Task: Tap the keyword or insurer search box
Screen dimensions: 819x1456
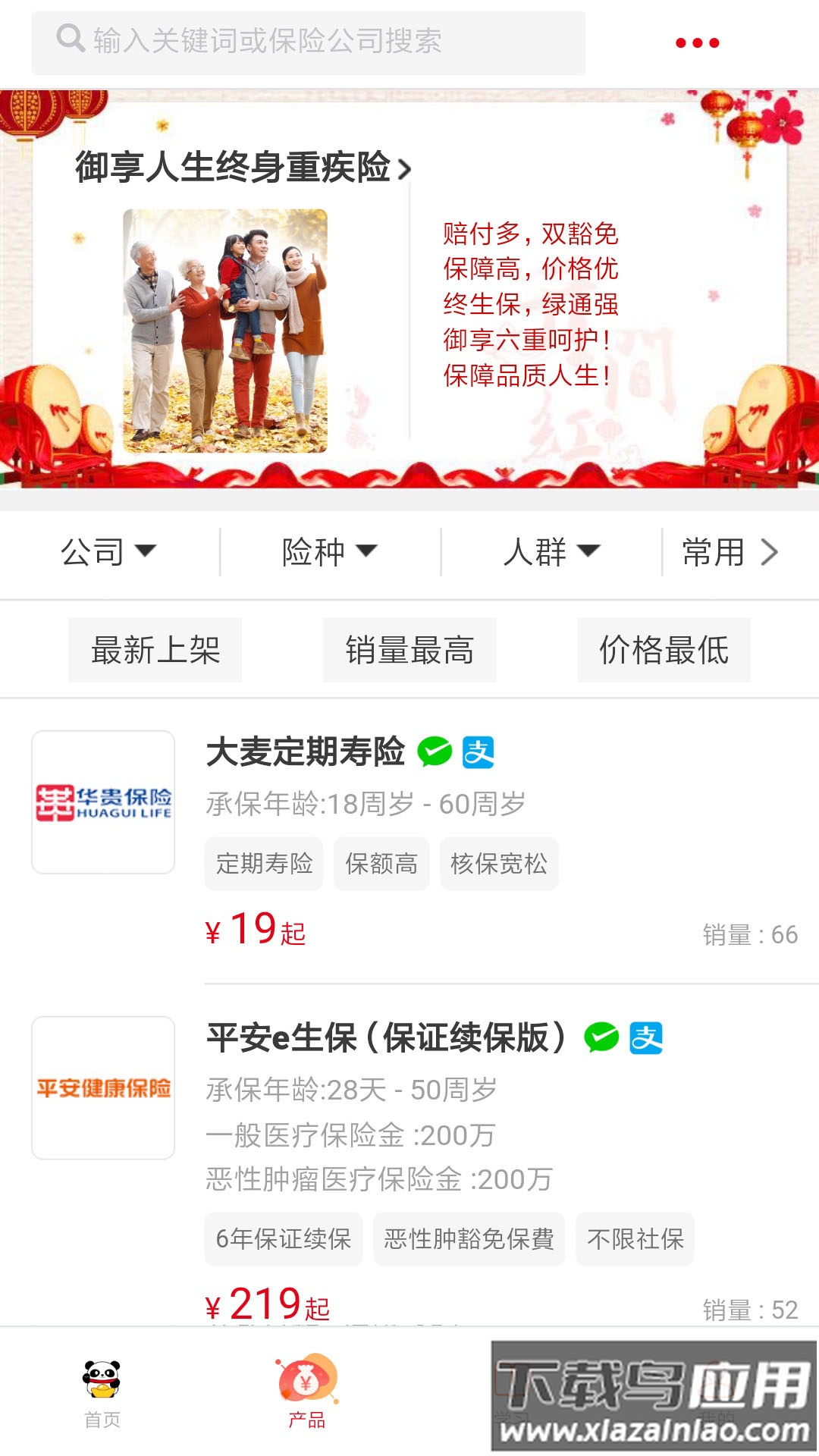Action: pyautogui.click(x=308, y=42)
